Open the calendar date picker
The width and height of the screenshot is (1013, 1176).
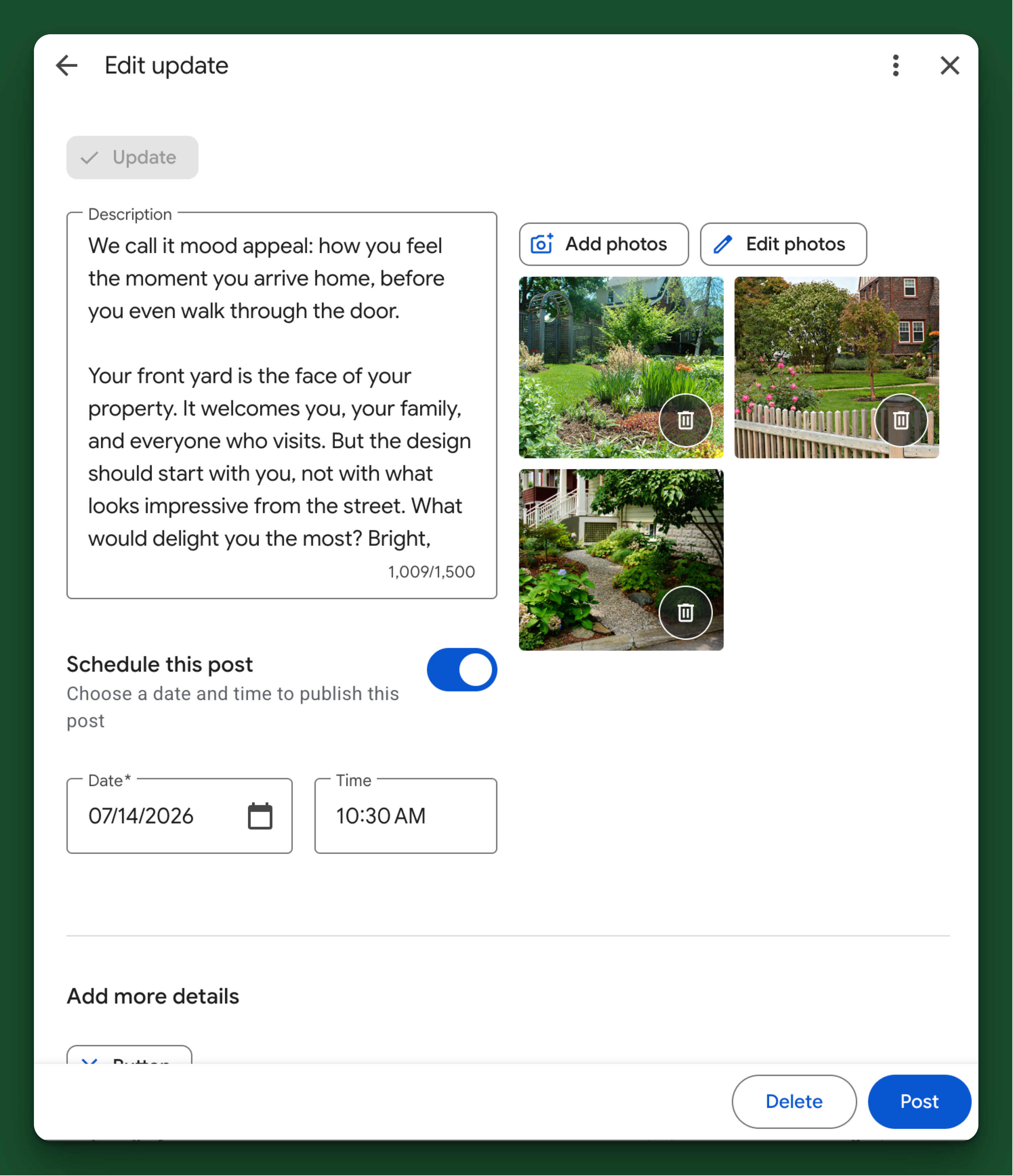pos(260,816)
